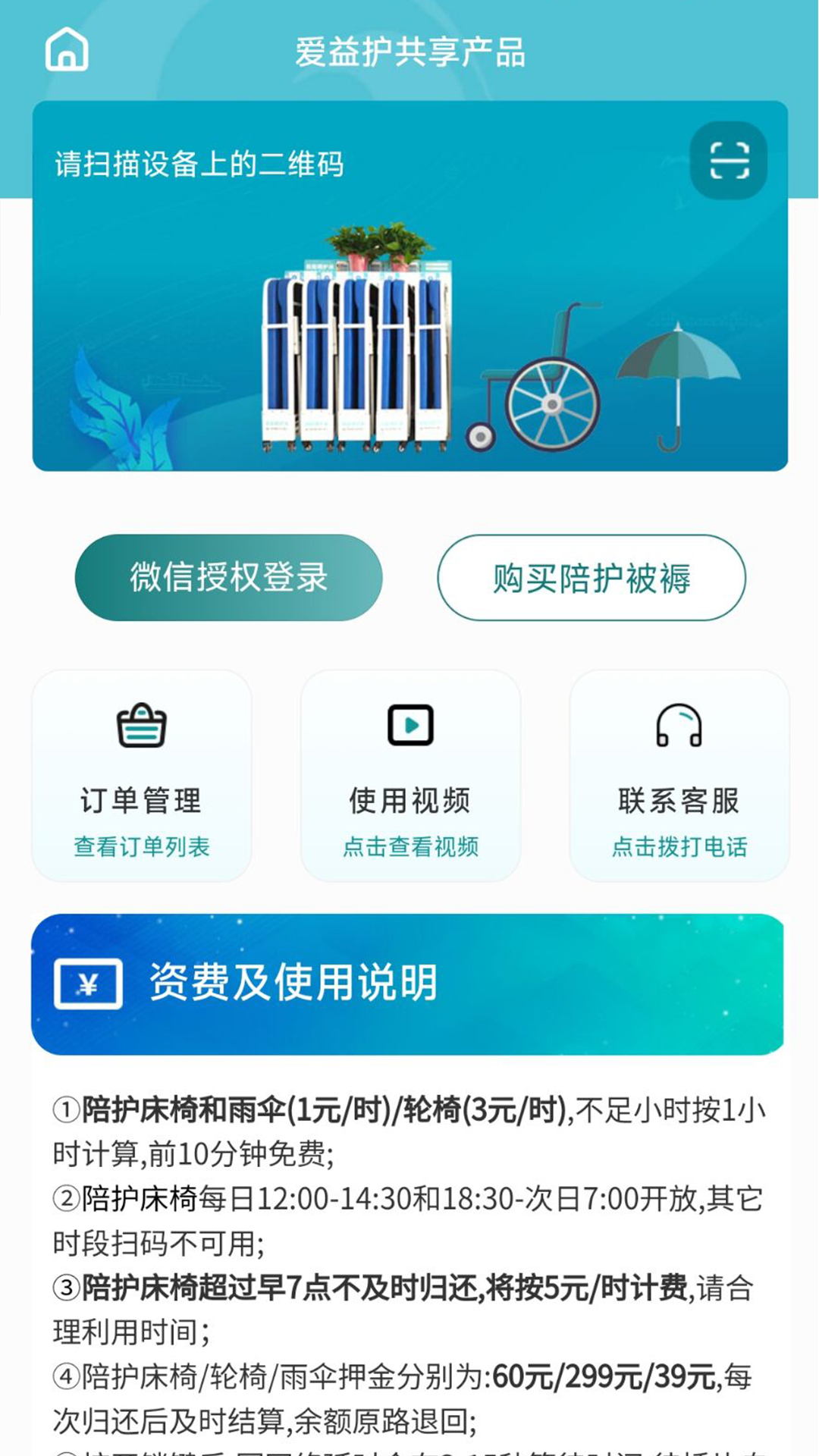The image size is (819, 1456).
Task: Open the QR code scanner
Action: click(728, 161)
